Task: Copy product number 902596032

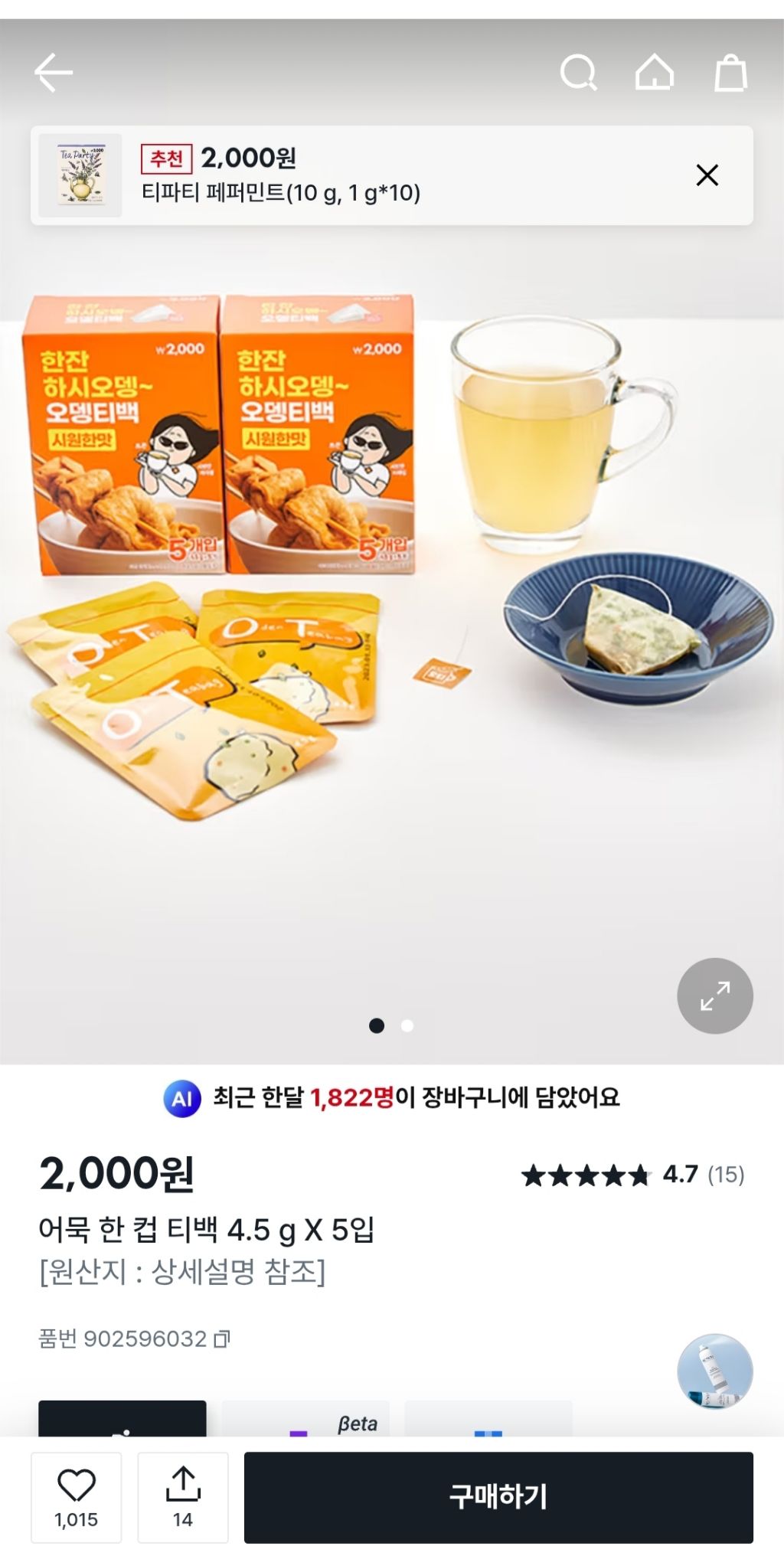Action: pyautogui.click(x=222, y=1339)
